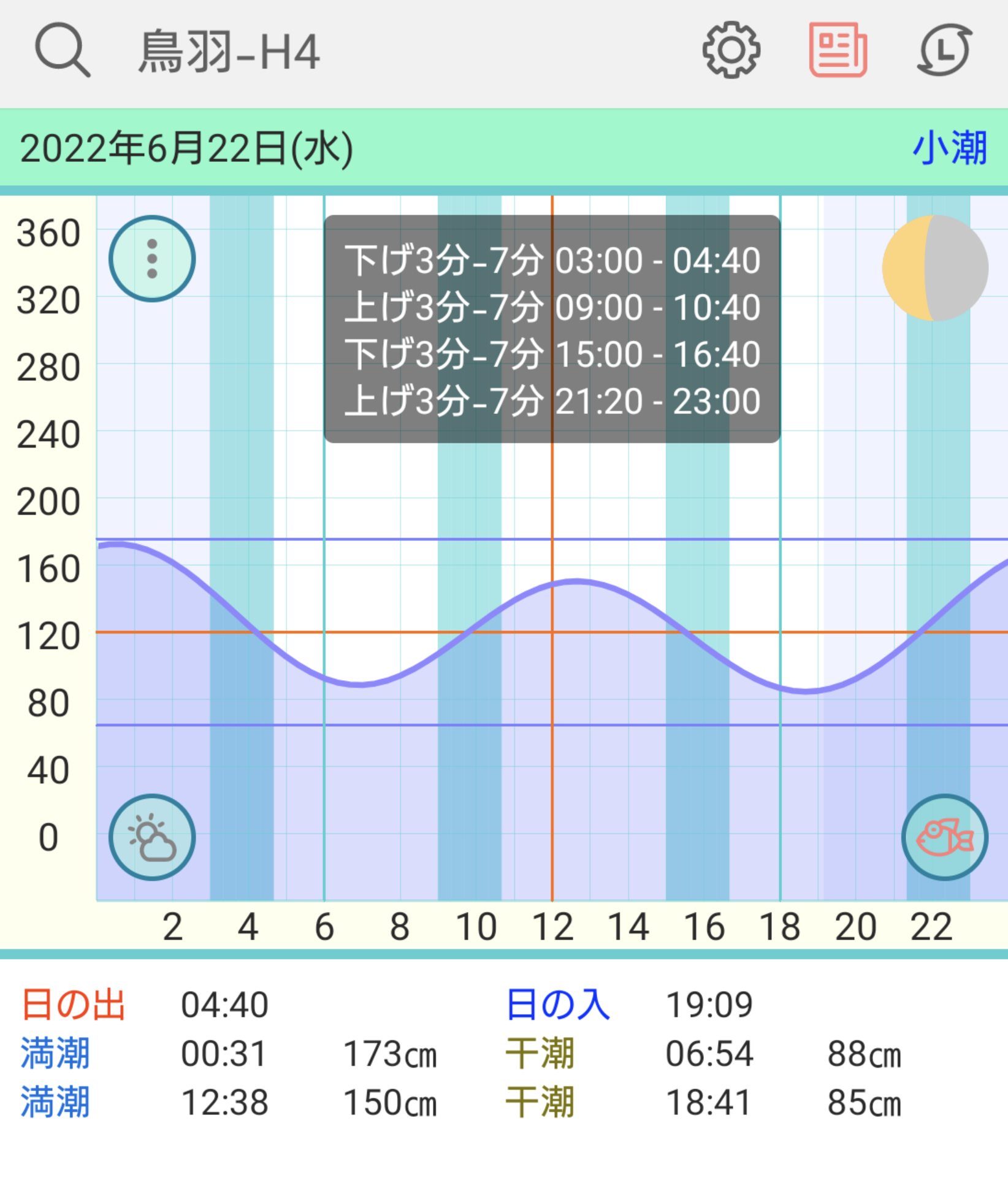1008x1180 pixels.
Task: Open the clock history icon
Action: pyautogui.click(x=944, y=50)
